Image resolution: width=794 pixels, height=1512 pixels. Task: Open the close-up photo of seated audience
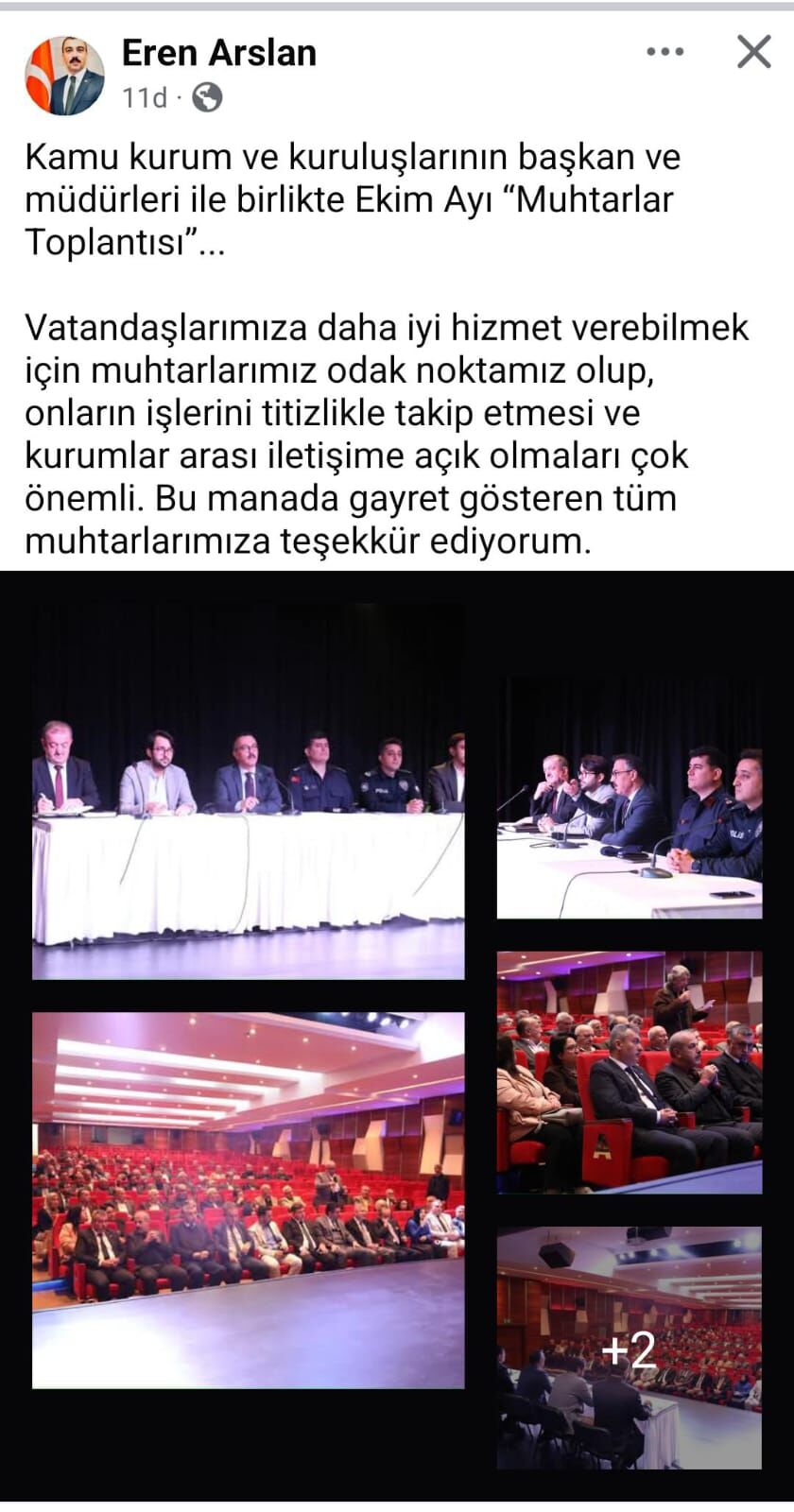pyautogui.click(x=630, y=1072)
